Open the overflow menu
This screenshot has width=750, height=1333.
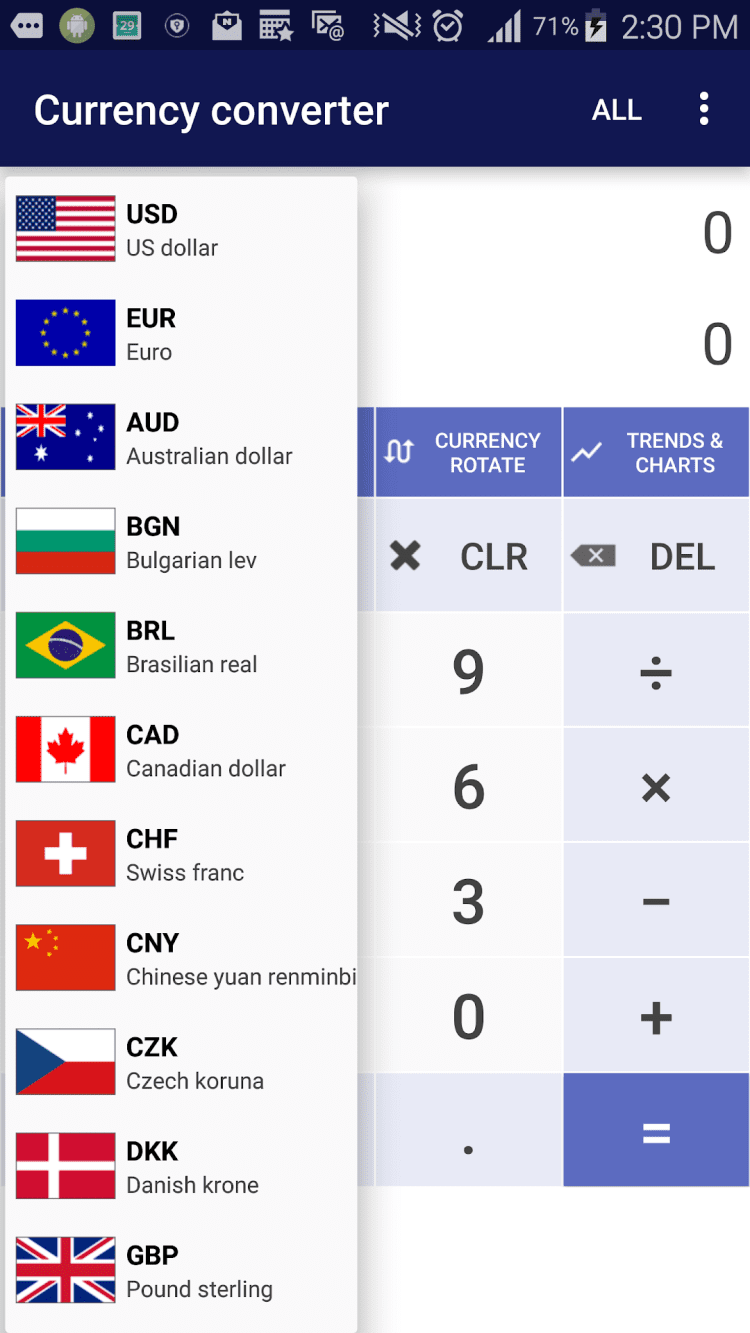coord(704,109)
